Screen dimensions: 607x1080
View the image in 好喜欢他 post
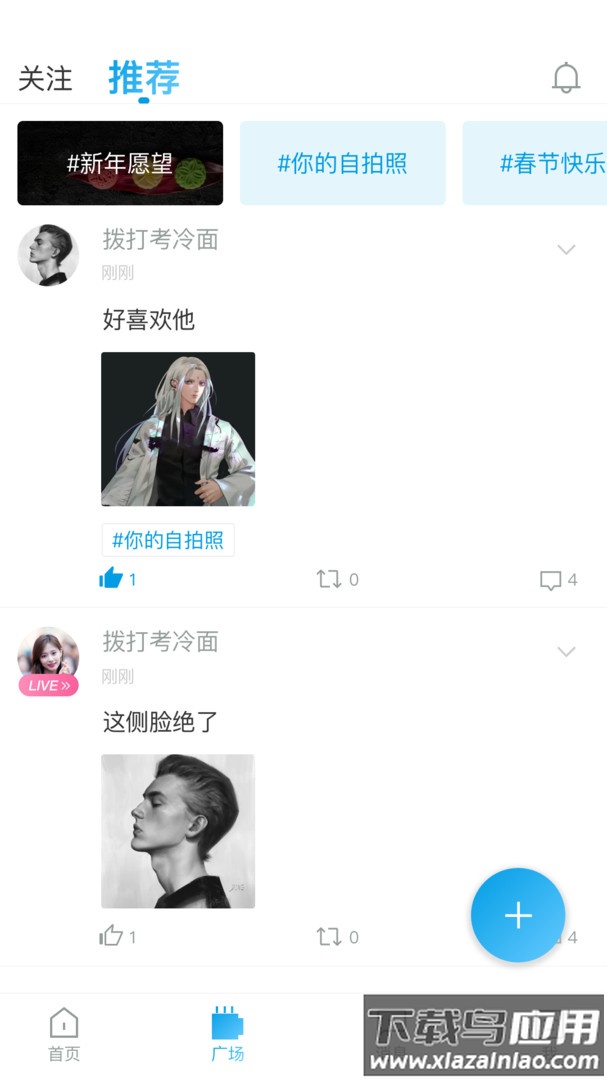(x=178, y=429)
